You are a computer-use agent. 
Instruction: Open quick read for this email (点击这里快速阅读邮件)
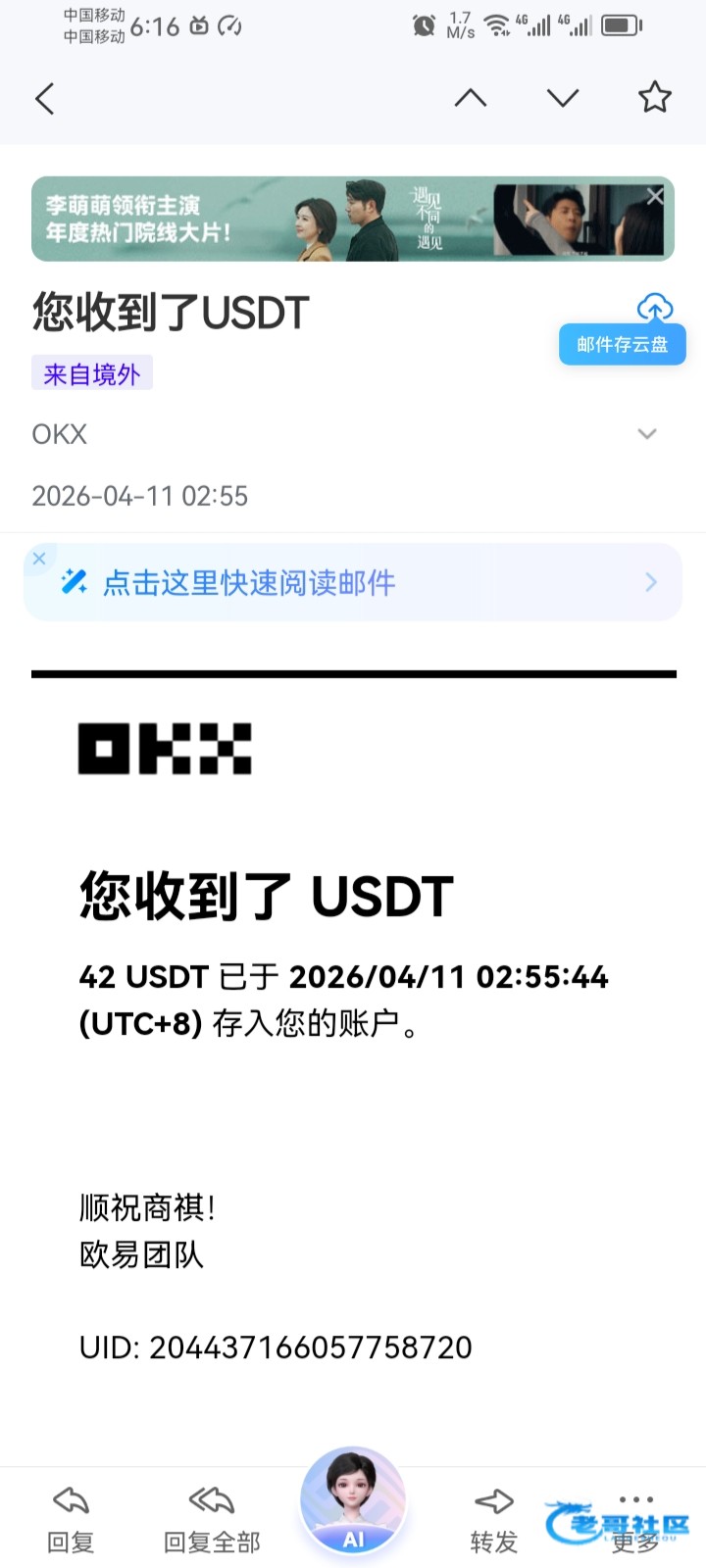[353, 583]
